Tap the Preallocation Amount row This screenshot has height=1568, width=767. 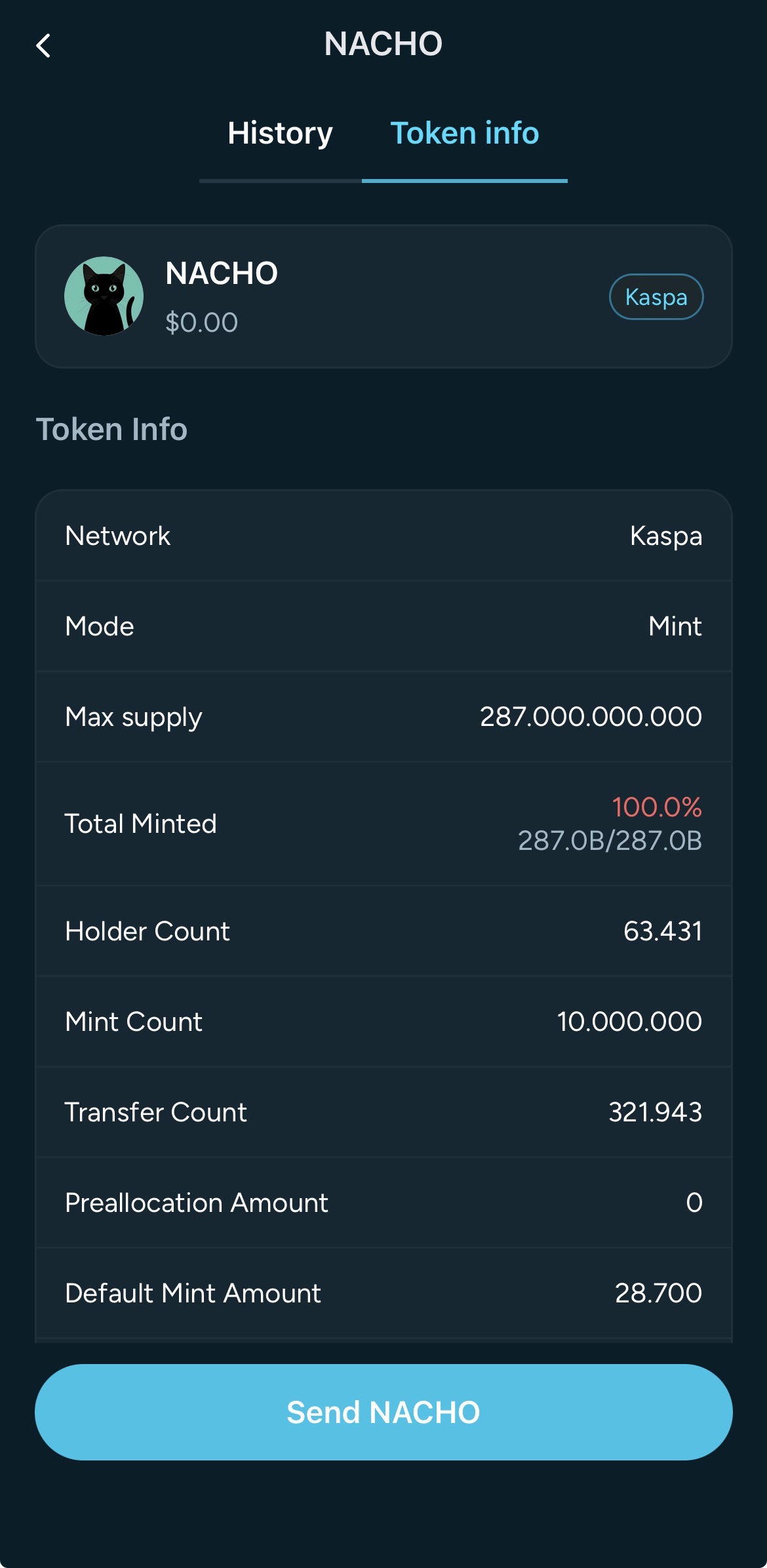point(383,1202)
